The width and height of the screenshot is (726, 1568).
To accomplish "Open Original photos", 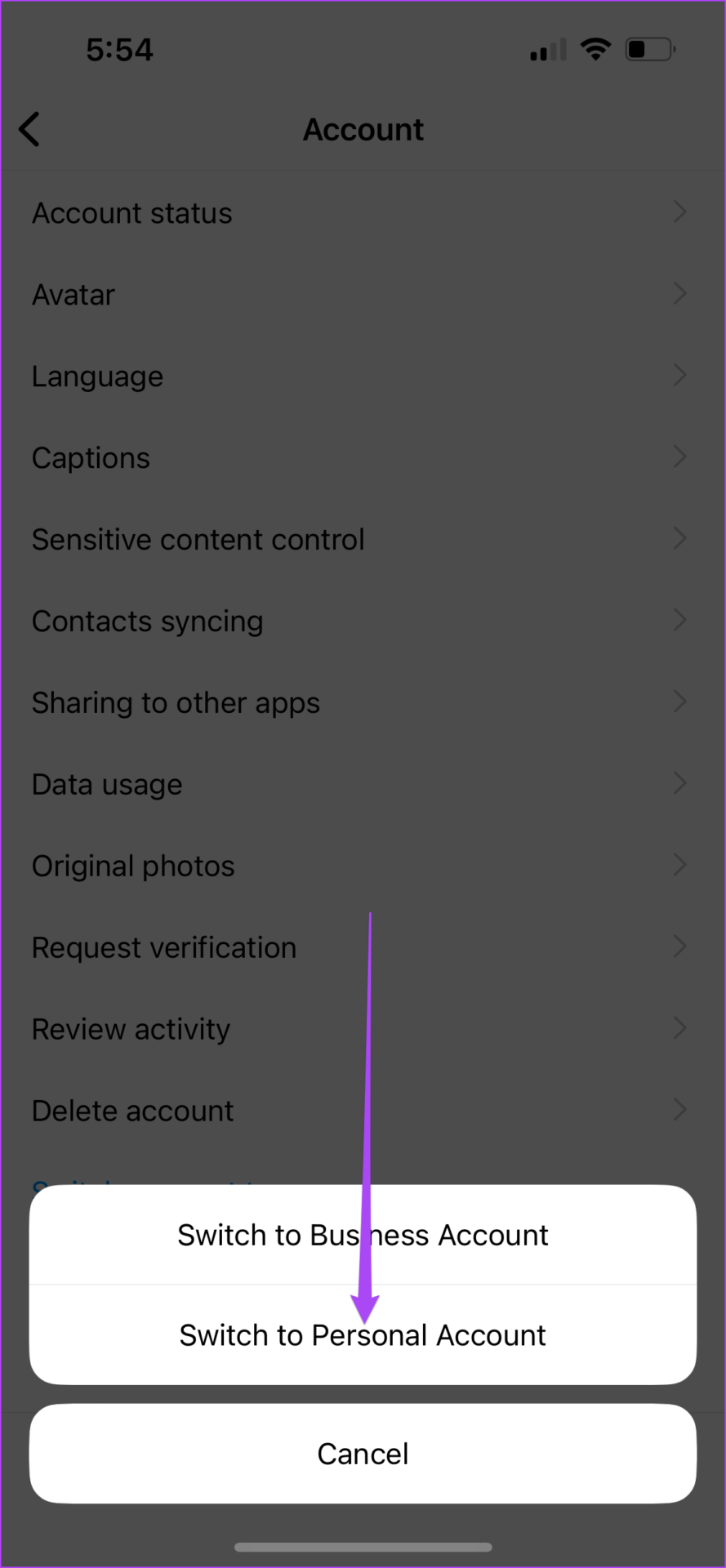I will click(x=363, y=866).
